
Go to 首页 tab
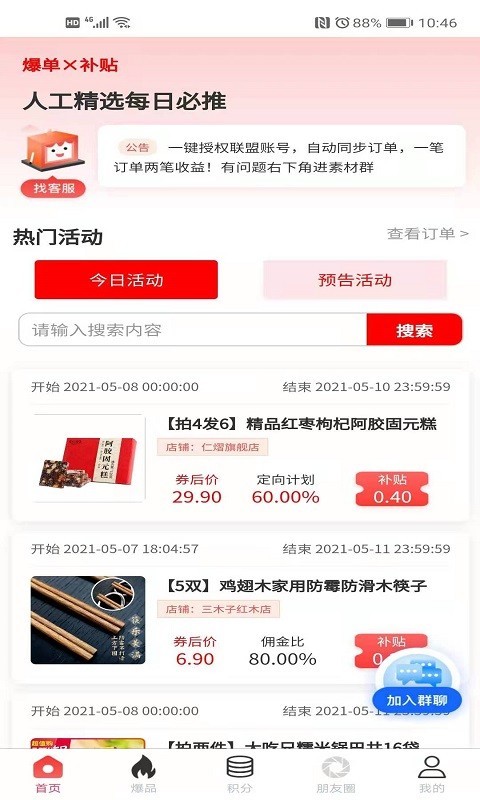pos(48,774)
